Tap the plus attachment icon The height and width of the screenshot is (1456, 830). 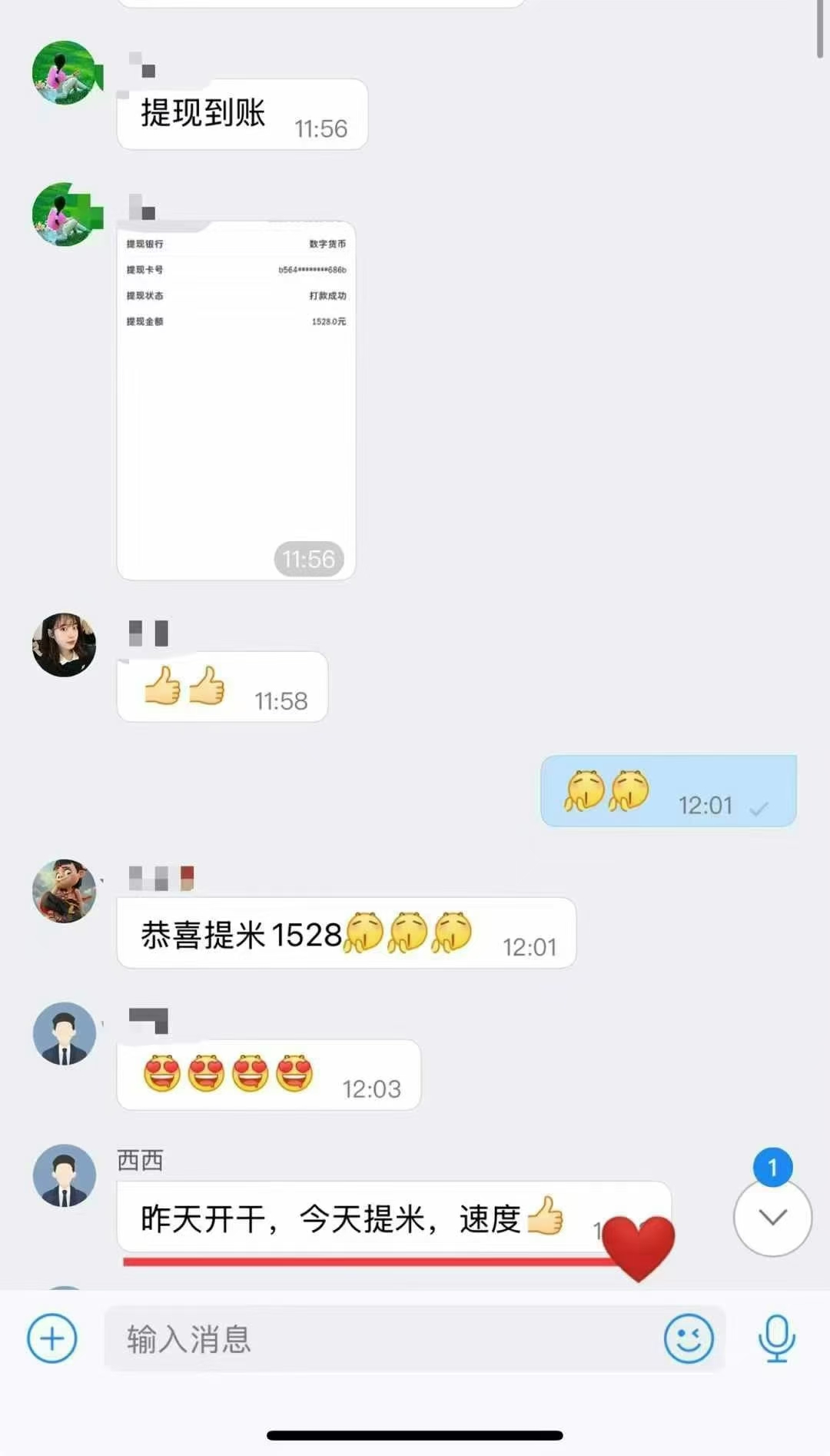pyautogui.click(x=52, y=1338)
